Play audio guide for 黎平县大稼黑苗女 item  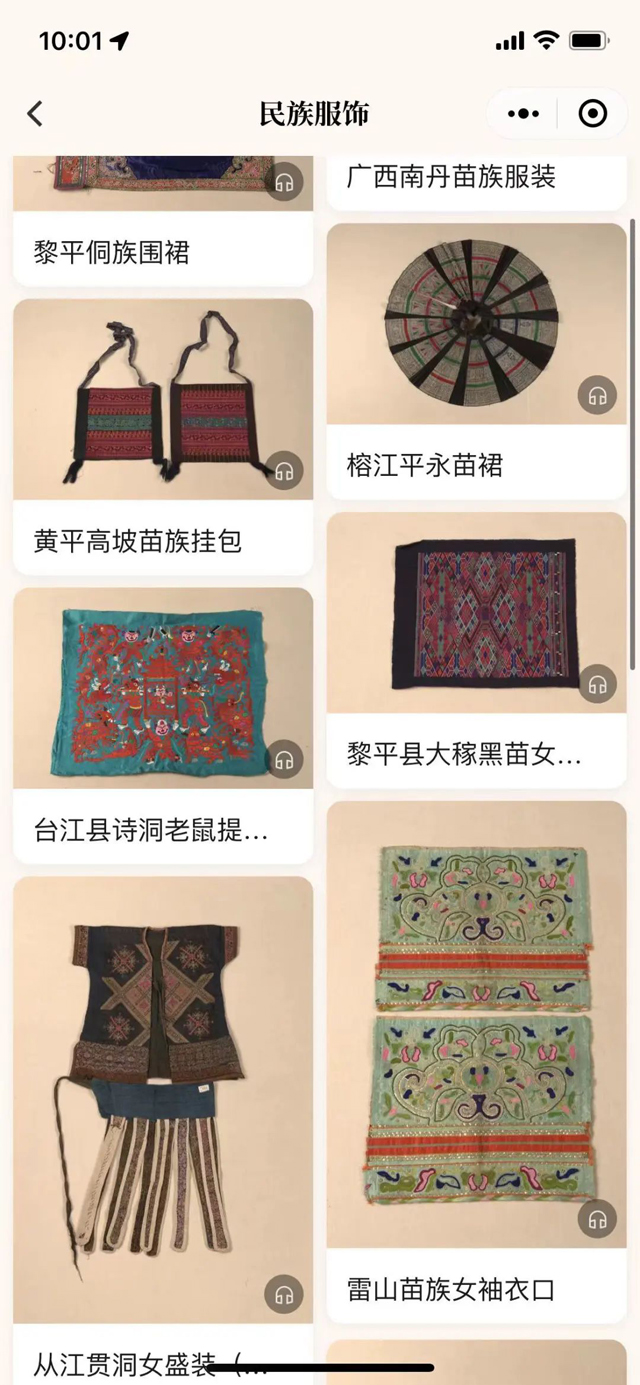coord(597,684)
